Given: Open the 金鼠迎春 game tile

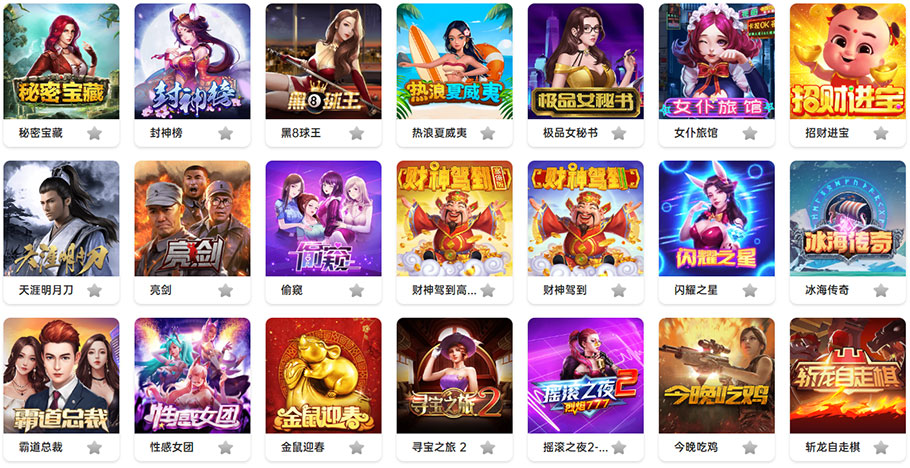Looking at the screenshot, I should [x=323, y=375].
